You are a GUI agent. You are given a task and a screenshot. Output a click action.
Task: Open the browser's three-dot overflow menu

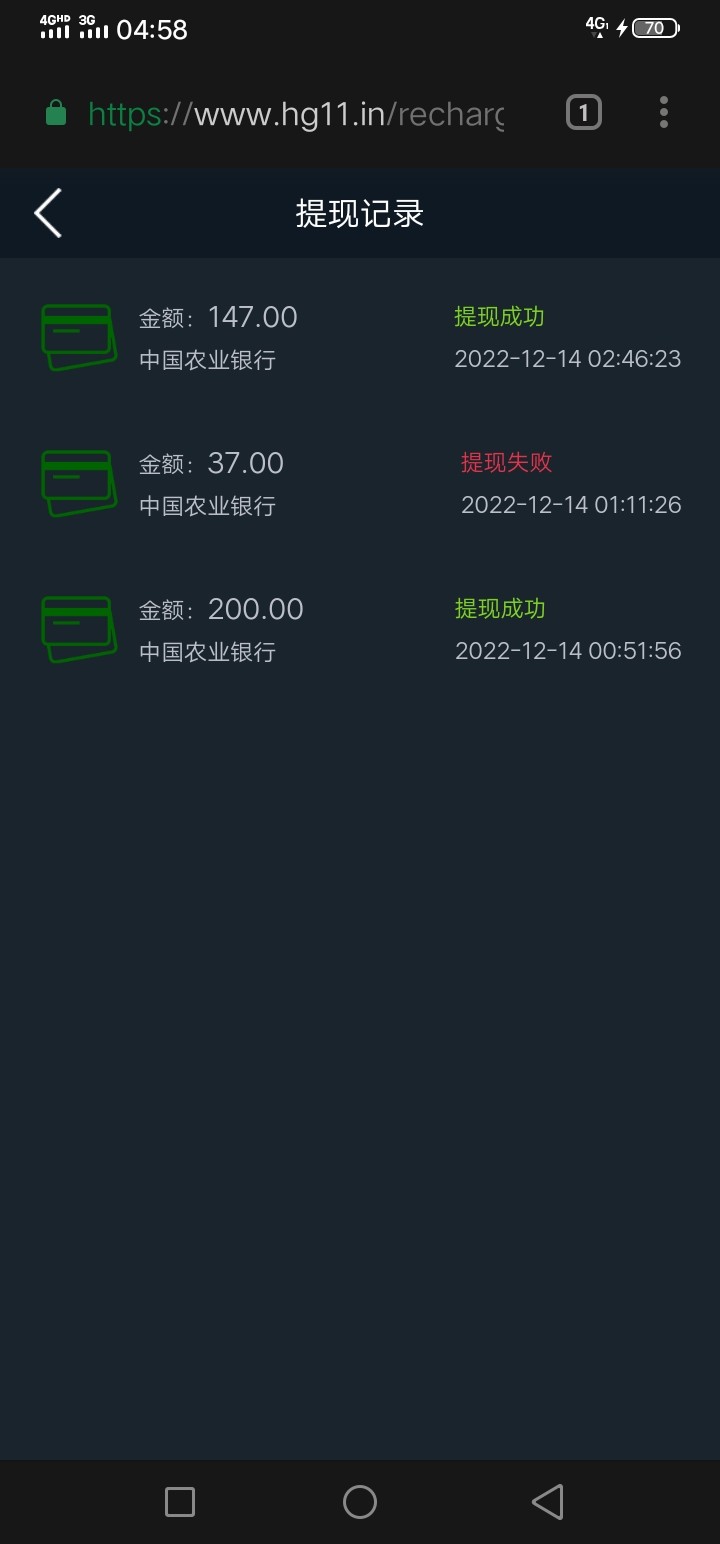(x=663, y=113)
